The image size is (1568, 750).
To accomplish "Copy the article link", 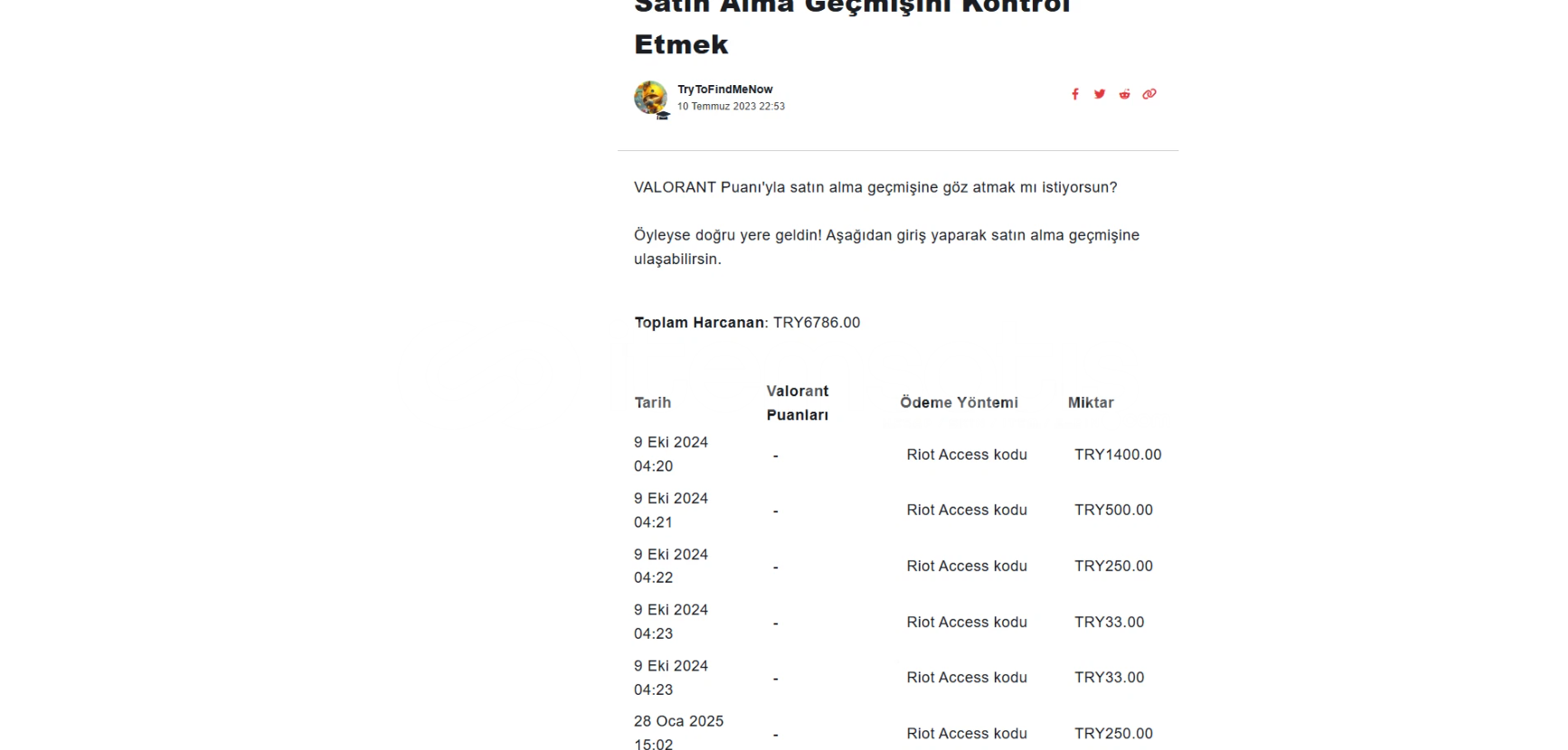I will 1149,94.
